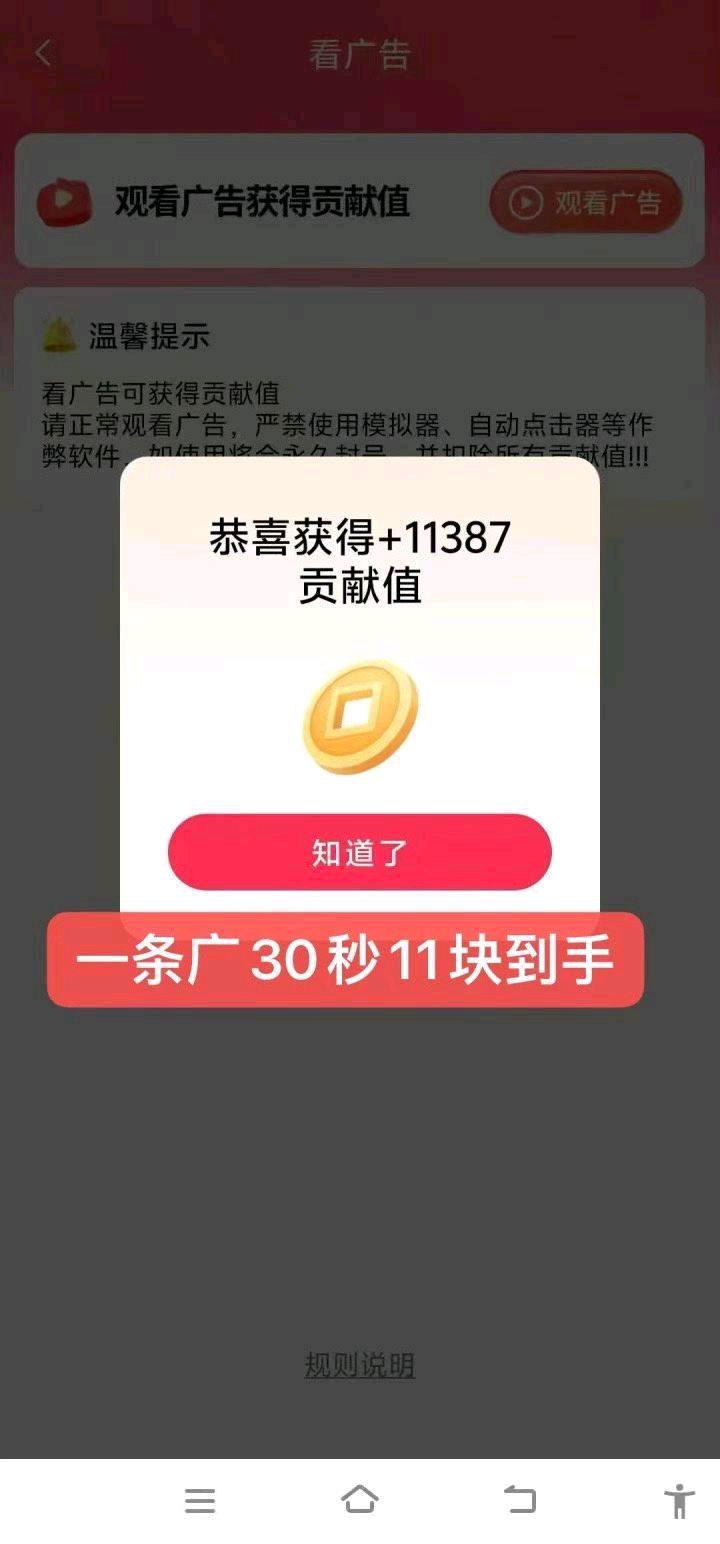The image size is (720, 1544).
Task: Select the red video play icon beside header
Action: (x=62, y=201)
